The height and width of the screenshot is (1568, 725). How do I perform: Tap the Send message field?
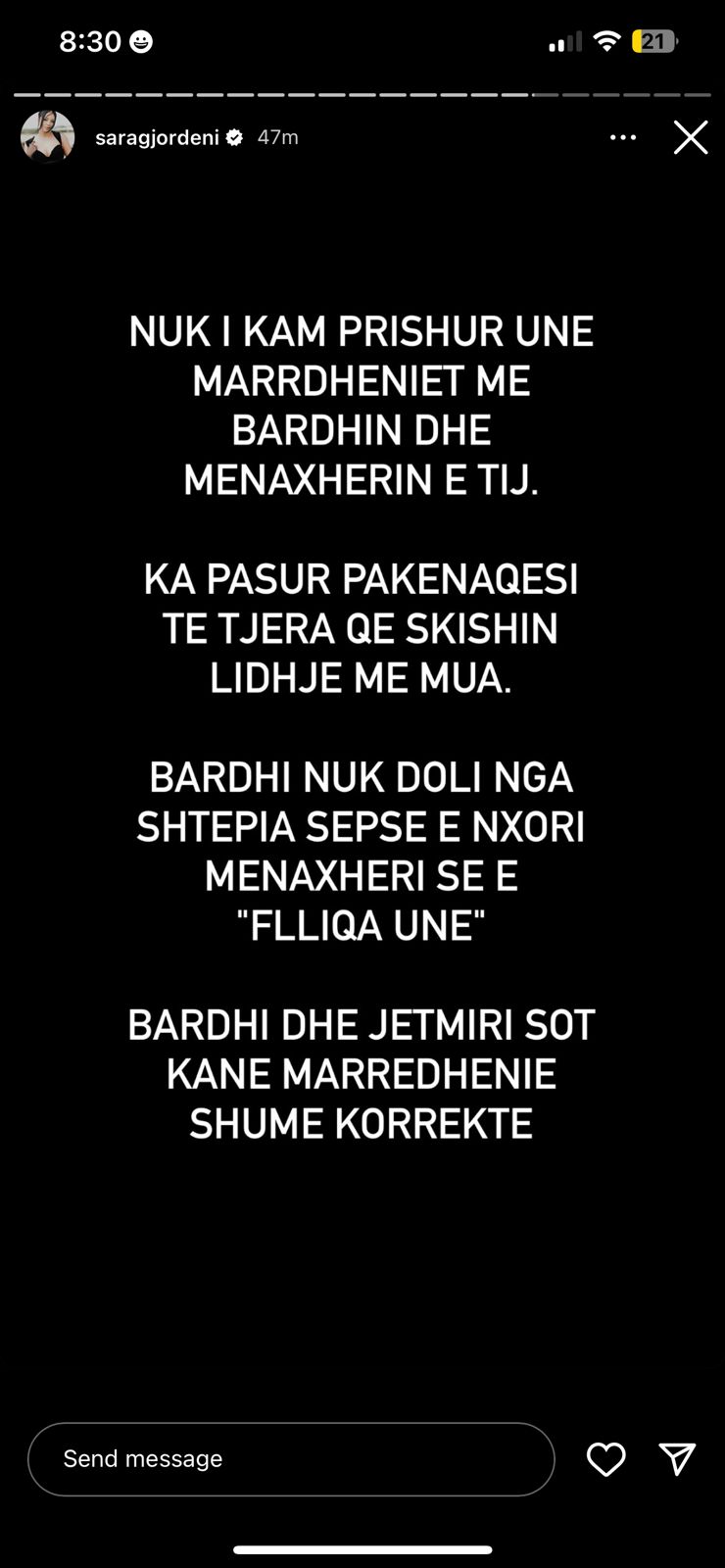(291, 1458)
